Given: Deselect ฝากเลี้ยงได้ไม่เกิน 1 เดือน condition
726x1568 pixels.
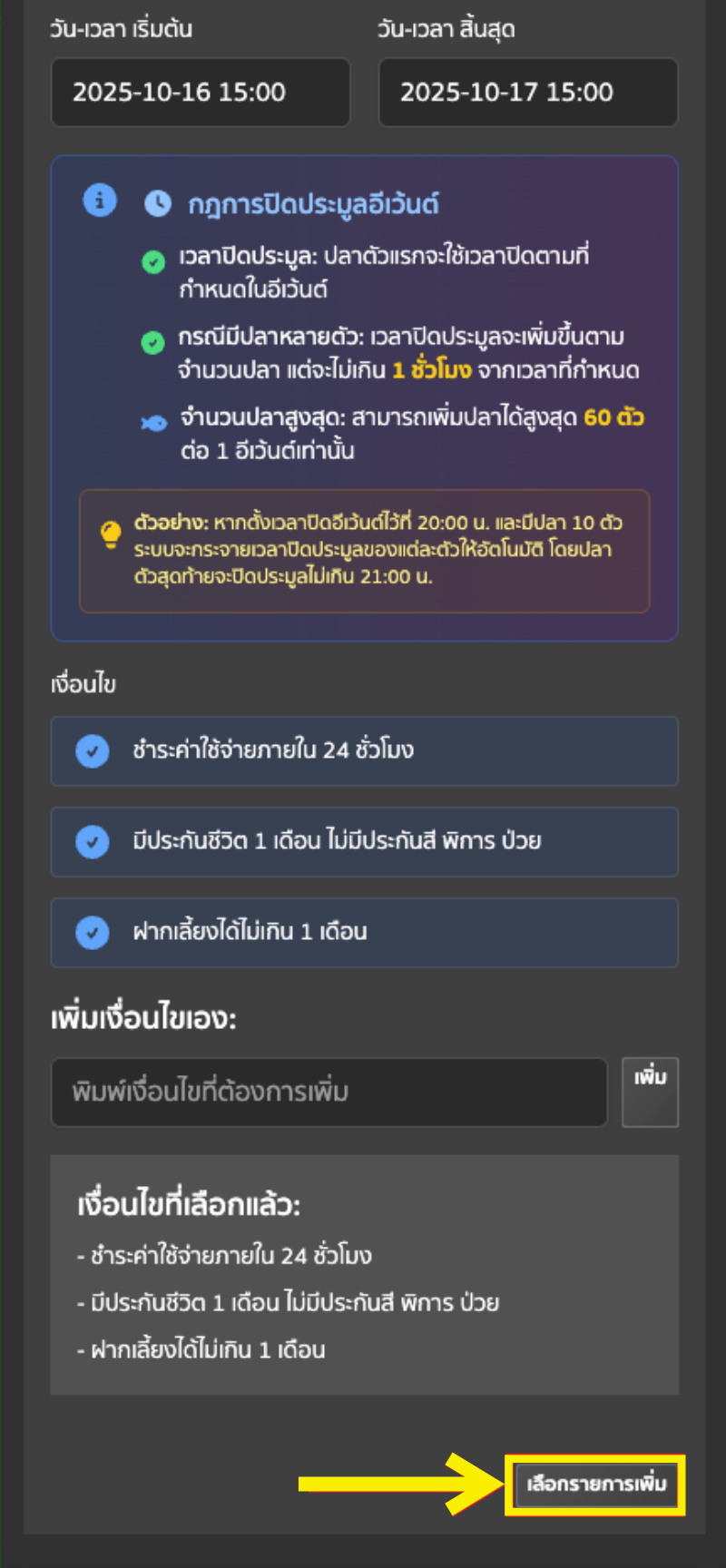Looking at the screenshot, I should (93, 933).
